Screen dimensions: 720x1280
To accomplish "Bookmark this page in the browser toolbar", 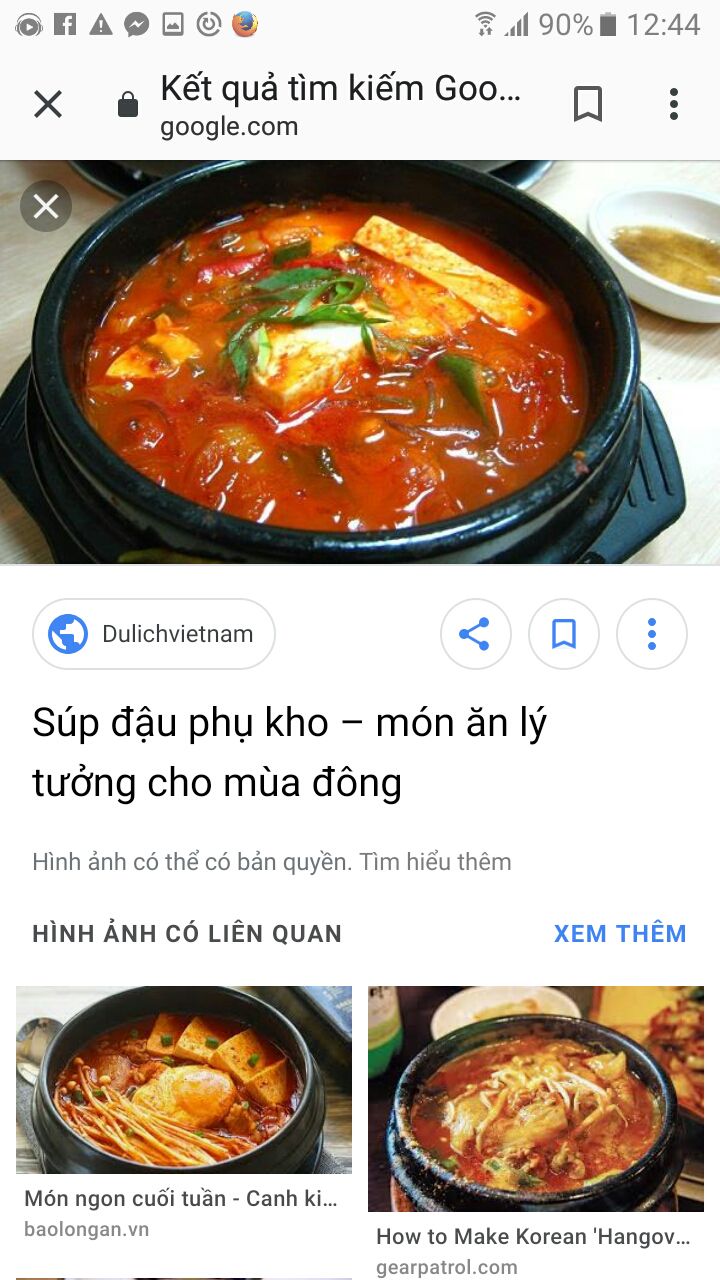I will pos(588,104).
